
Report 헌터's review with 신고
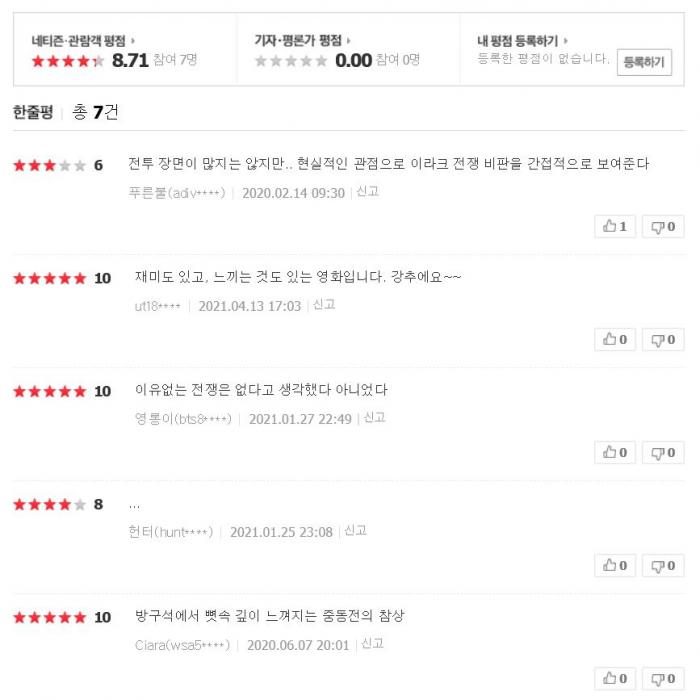[356, 531]
